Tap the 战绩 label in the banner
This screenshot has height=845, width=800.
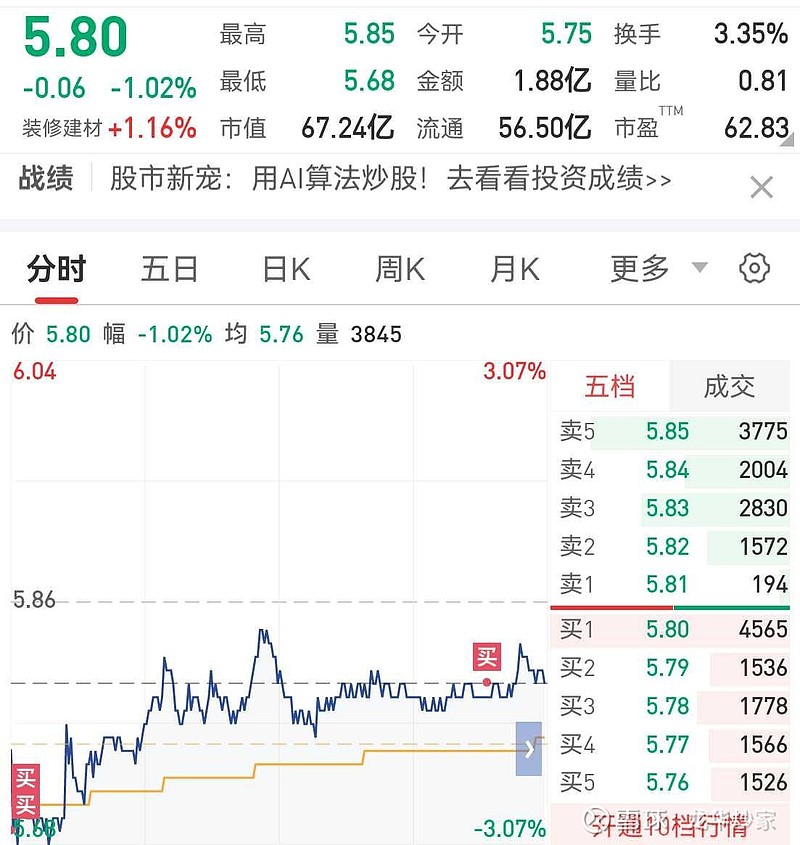coord(44,184)
